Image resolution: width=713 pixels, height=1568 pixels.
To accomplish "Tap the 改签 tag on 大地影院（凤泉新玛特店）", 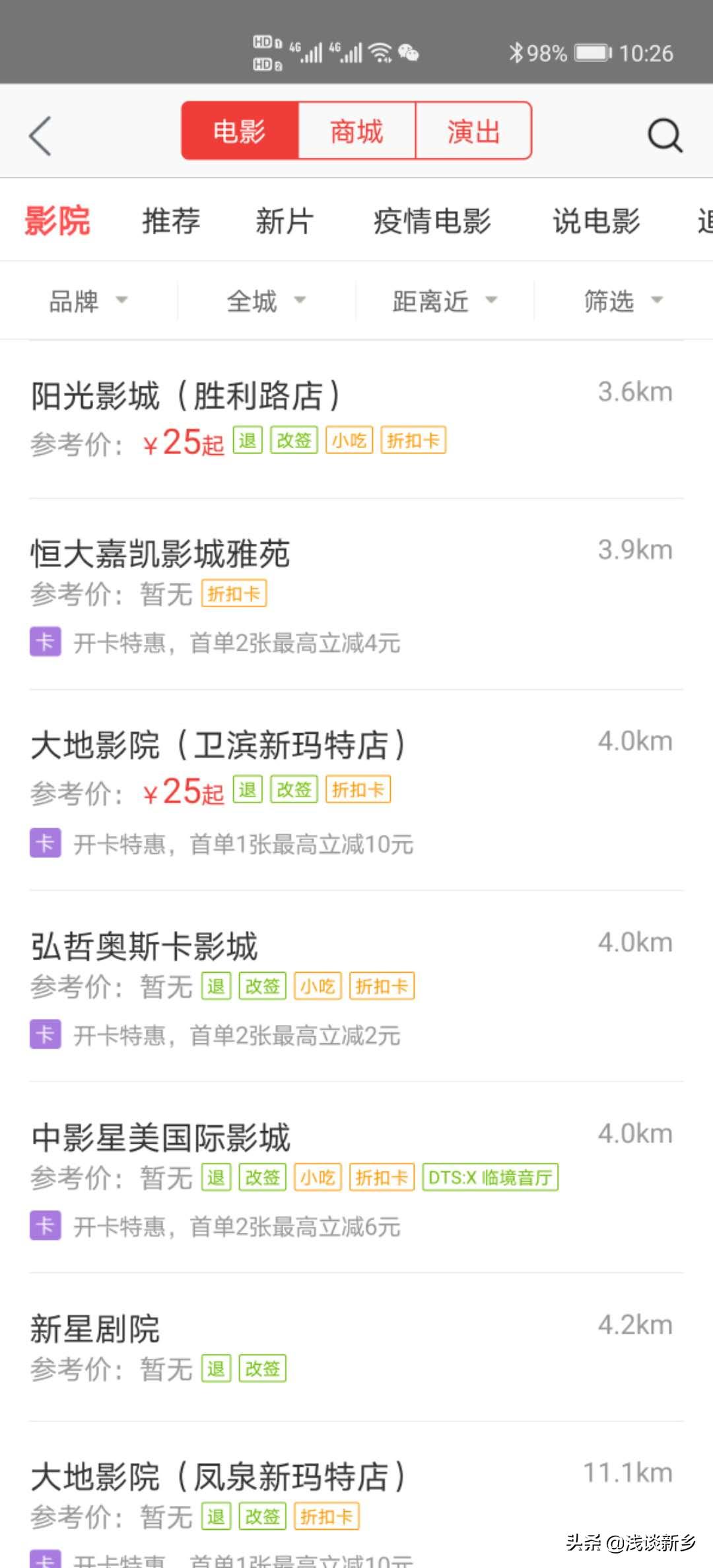I will coord(262,1517).
